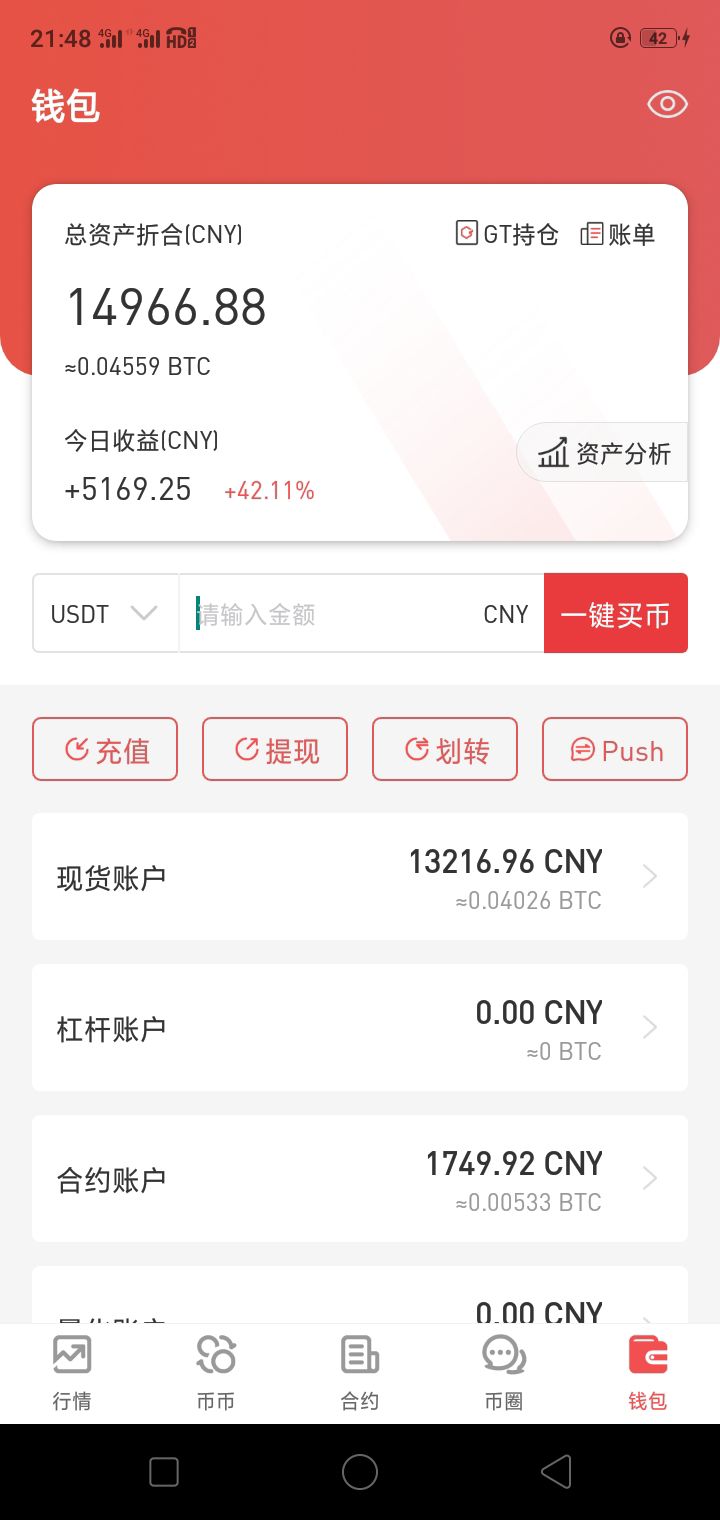
Task: Switch to the 币圈 community tab
Action: [504, 1374]
